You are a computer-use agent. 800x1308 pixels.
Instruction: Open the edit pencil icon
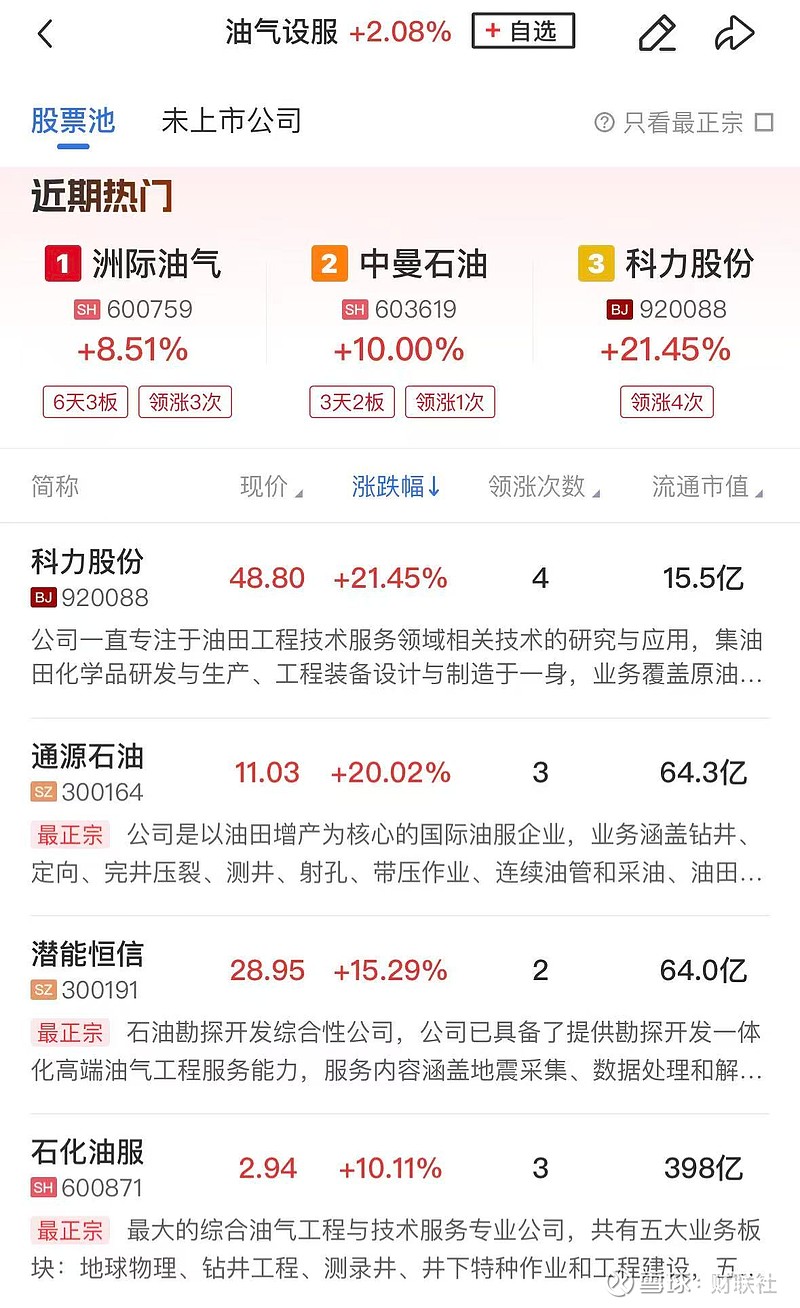(x=657, y=33)
